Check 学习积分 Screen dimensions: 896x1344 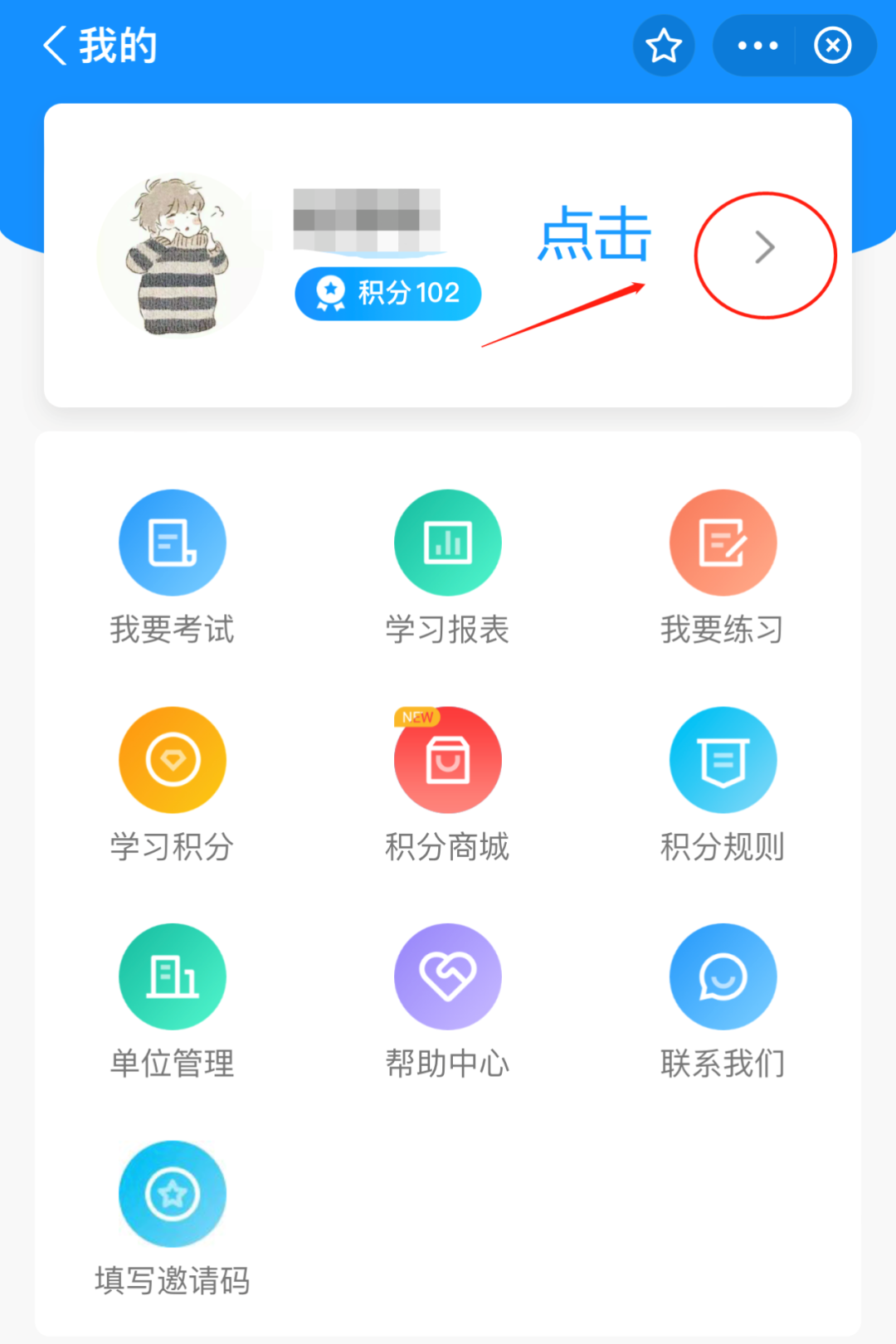(173, 760)
